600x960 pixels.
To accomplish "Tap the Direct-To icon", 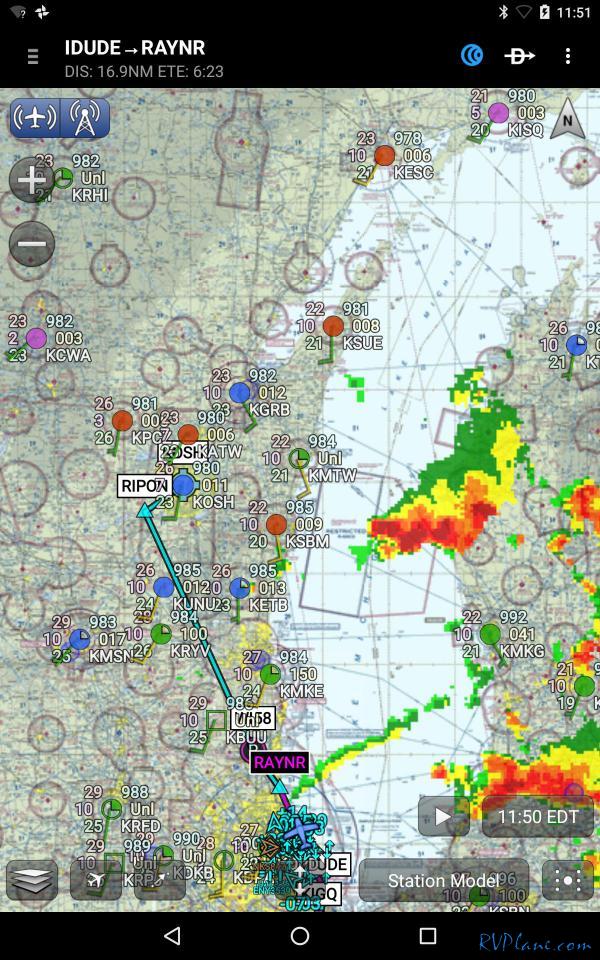I will (x=519, y=56).
